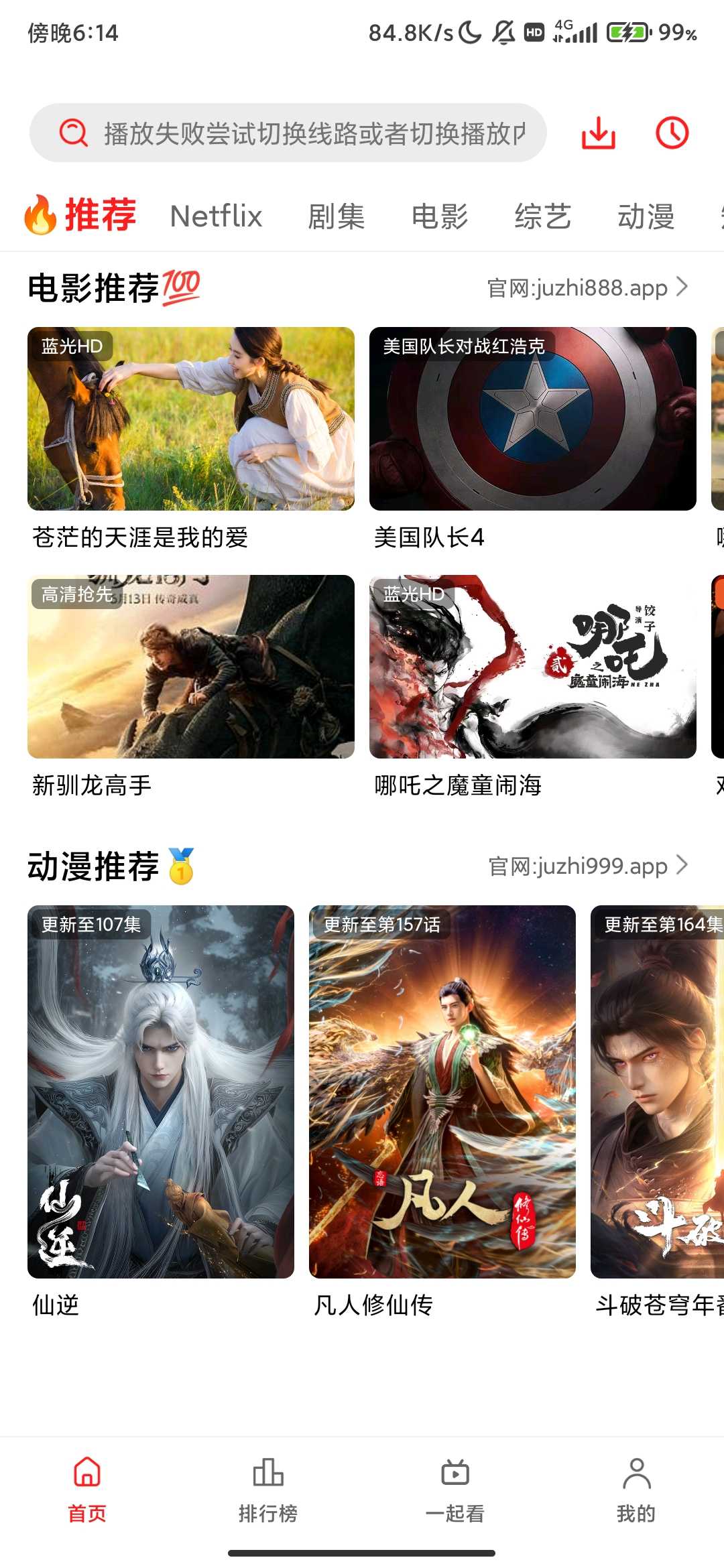
Task: Open watch history via clock icon
Action: coord(673,133)
